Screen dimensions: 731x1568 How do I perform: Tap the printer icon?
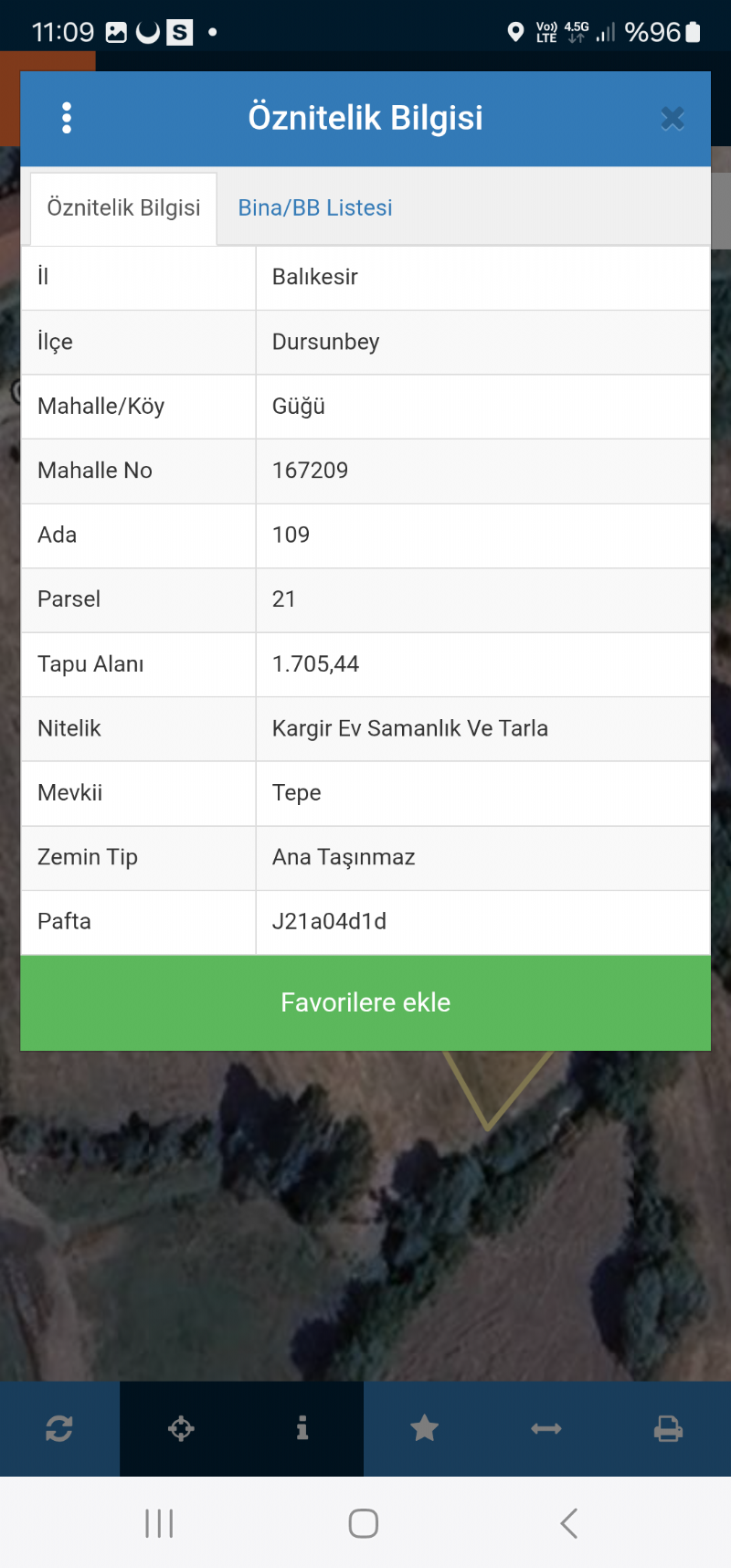668,1428
